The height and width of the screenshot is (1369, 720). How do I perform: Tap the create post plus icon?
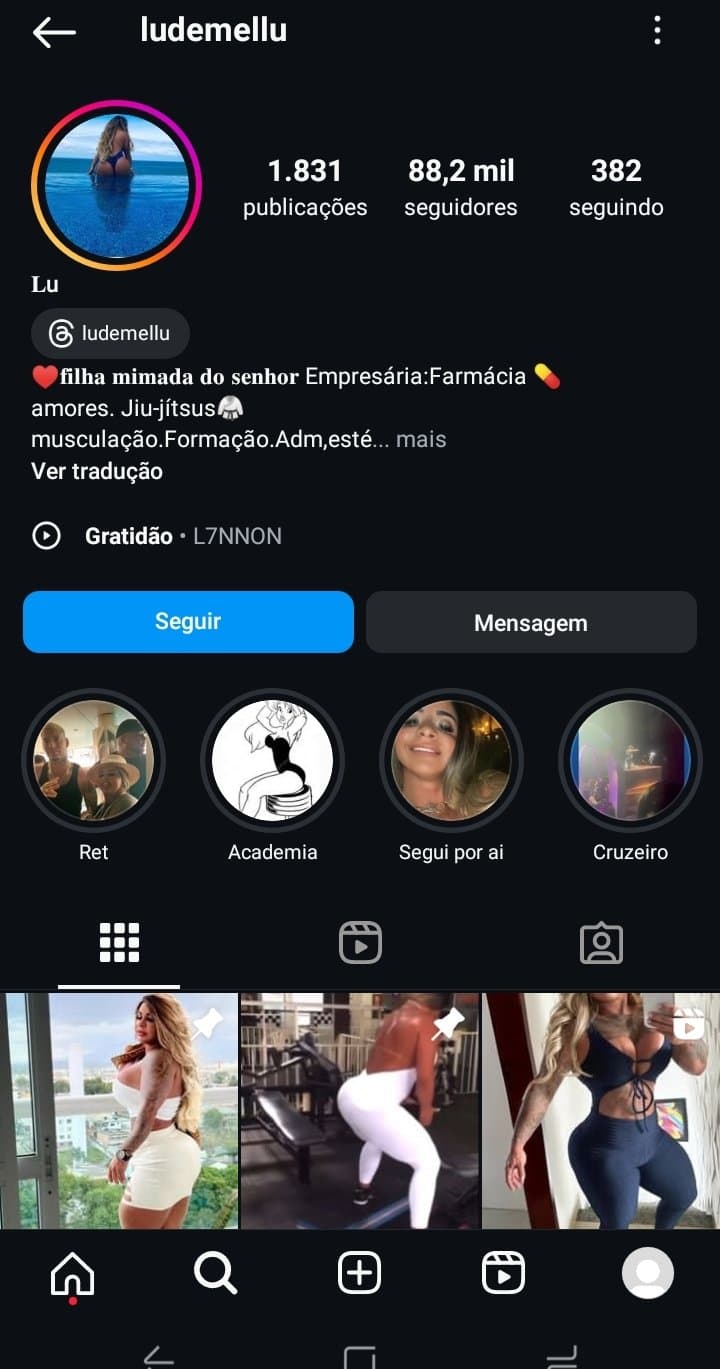(360, 1272)
